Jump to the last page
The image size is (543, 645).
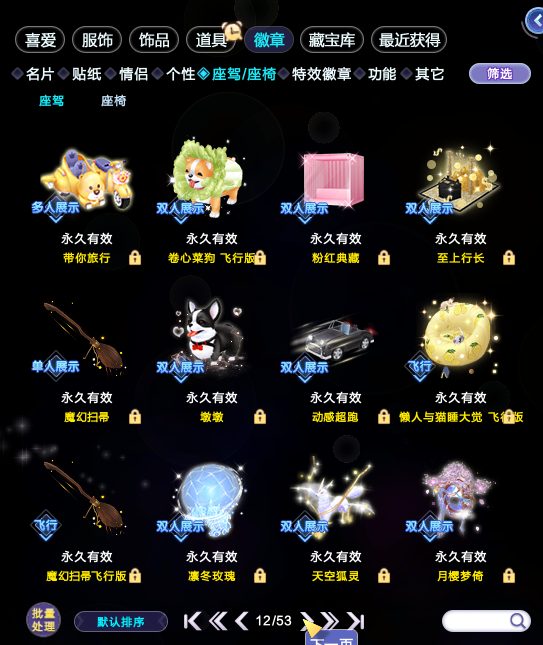click(x=356, y=621)
